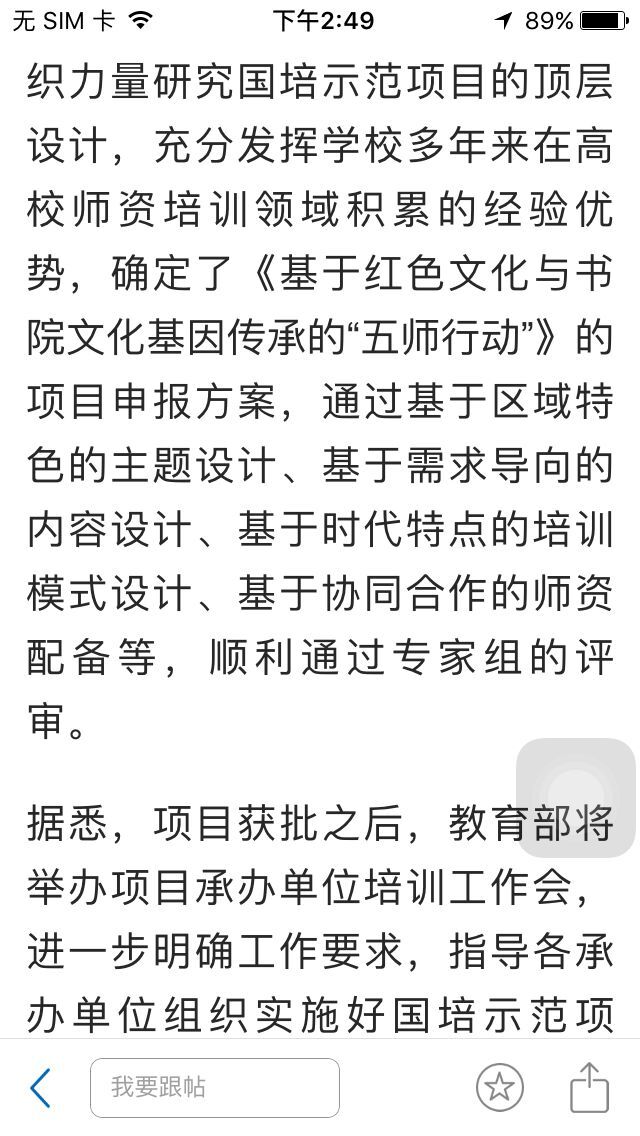The width and height of the screenshot is (640, 1136).
Task: Bookmark this article with the star
Action: pos(499,1088)
